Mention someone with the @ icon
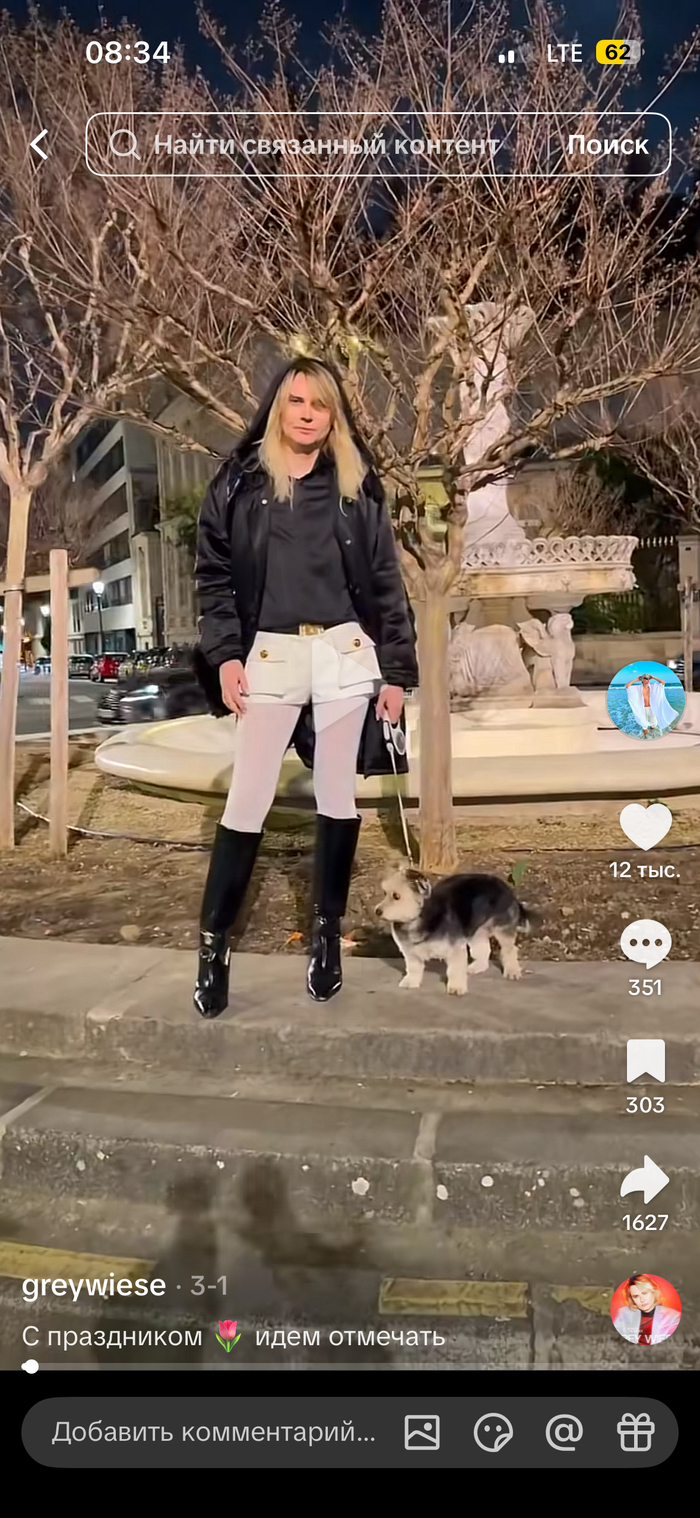This screenshot has height=1518, width=700. click(564, 1432)
